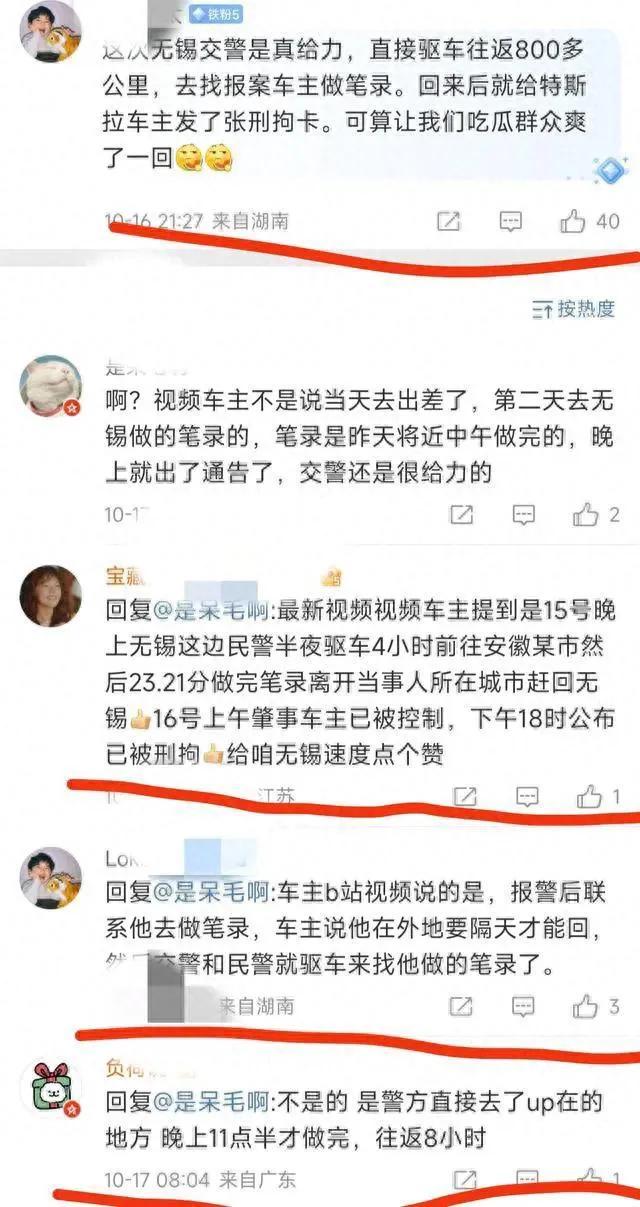The width and height of the screenshot is (640, 1207).
Task: Open the 按热度 sort selector
Action: (x=574, y=309)
